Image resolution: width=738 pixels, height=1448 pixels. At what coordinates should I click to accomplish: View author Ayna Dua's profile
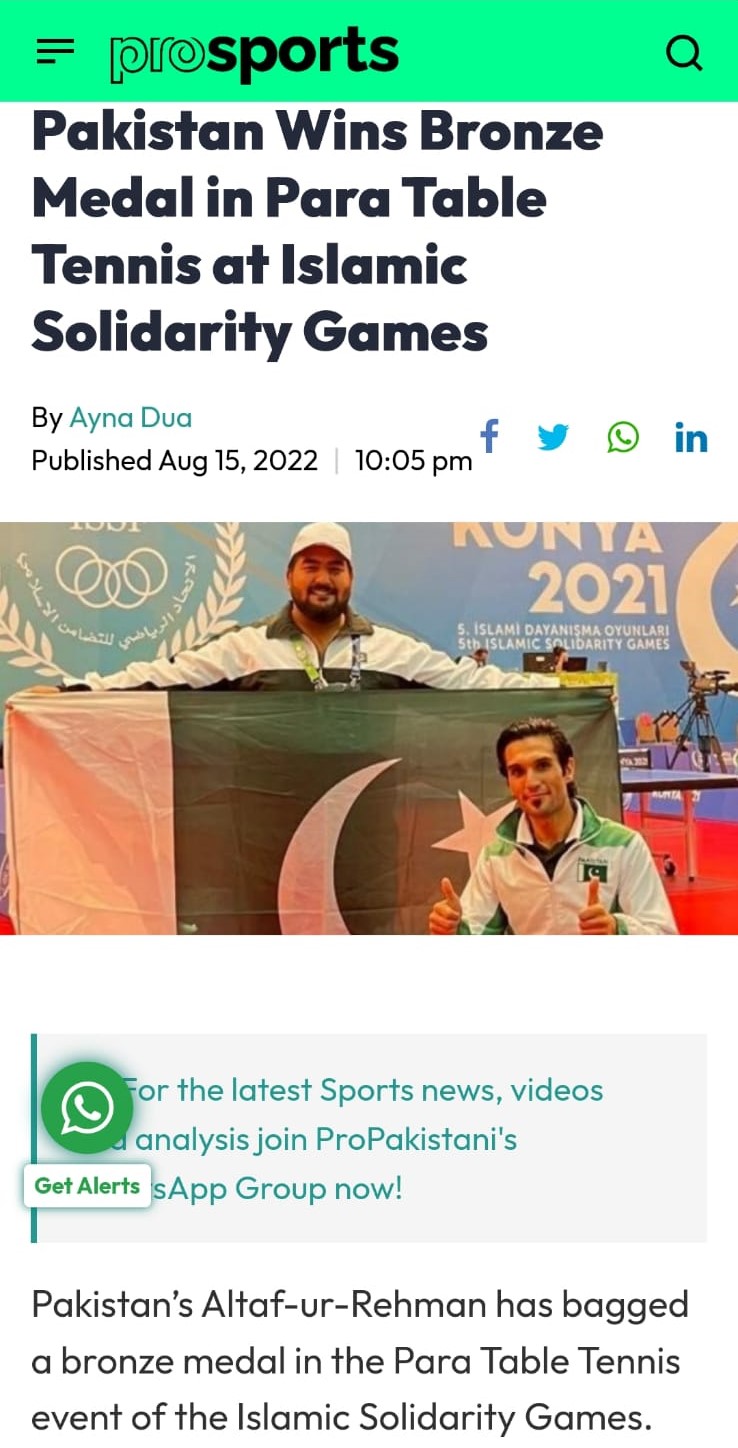(x=130, y=417)
